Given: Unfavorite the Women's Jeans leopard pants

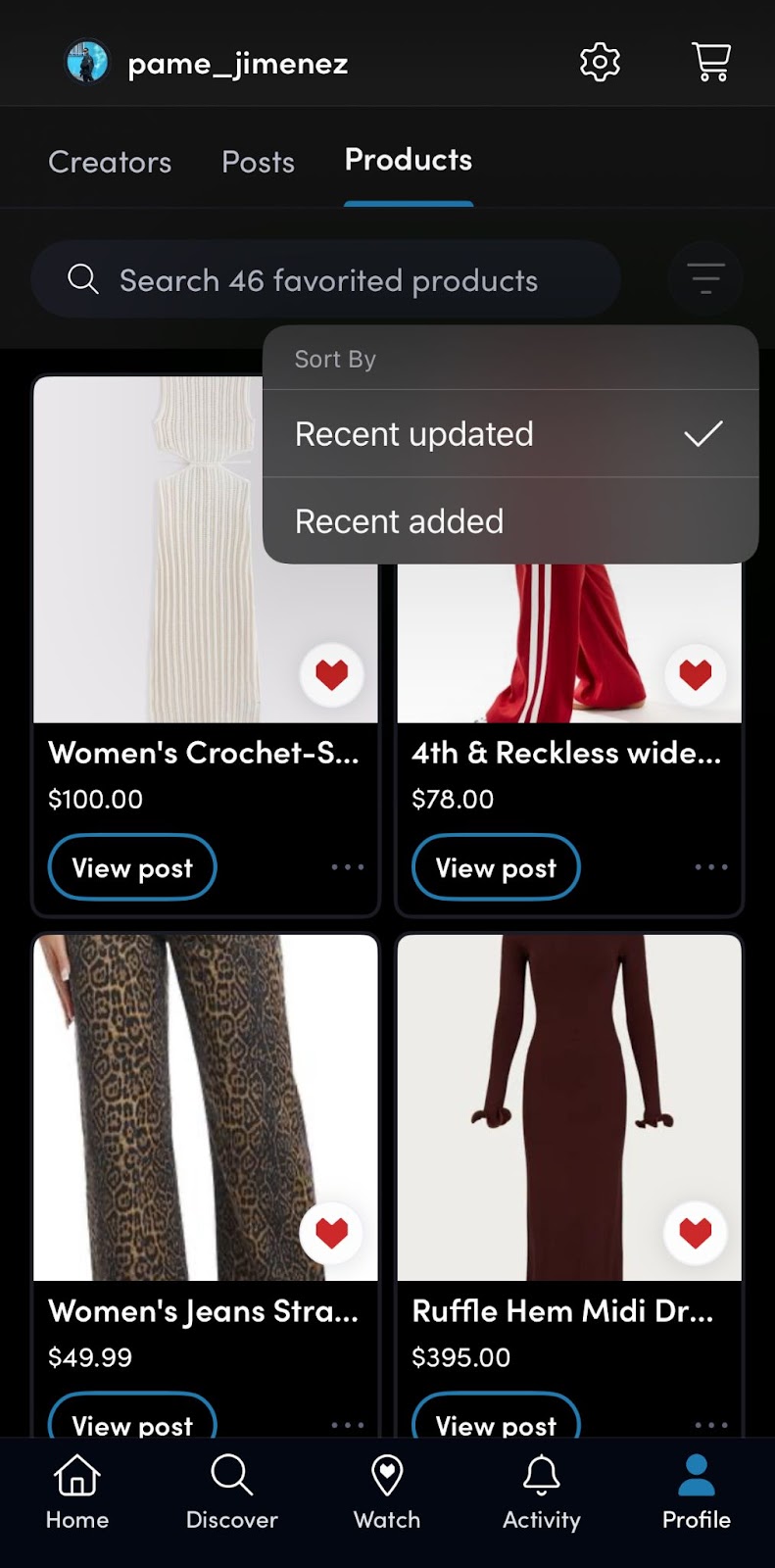Looking at the screenshot, I should click(331, 1233).
